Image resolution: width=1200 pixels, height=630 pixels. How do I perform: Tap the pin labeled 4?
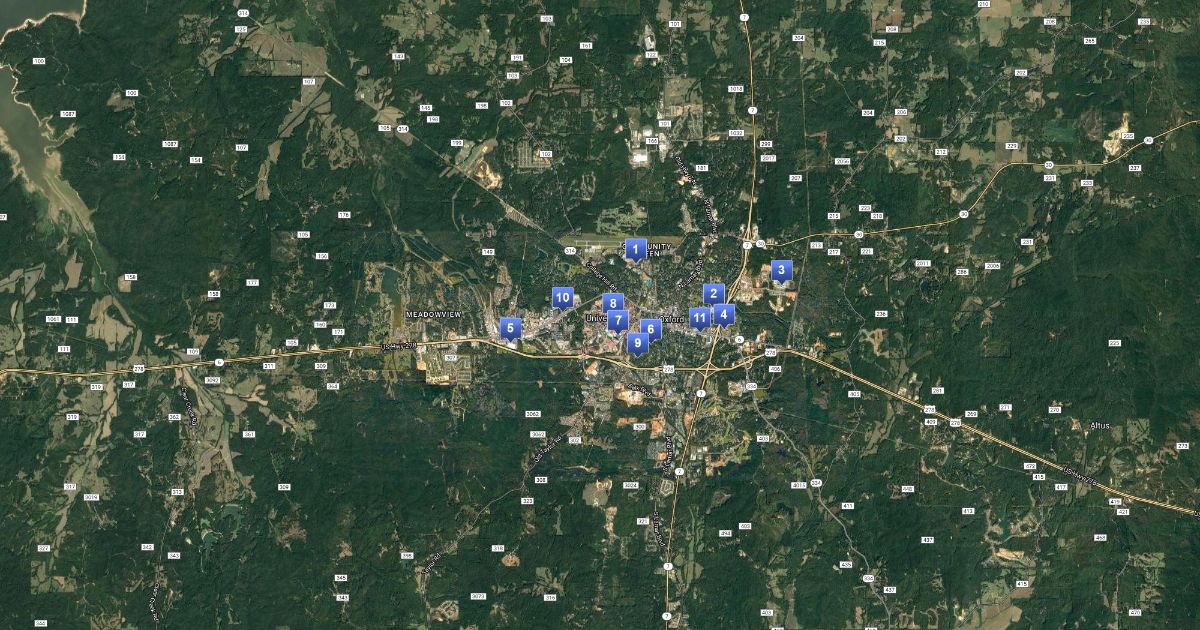click(x=723, y=314)
